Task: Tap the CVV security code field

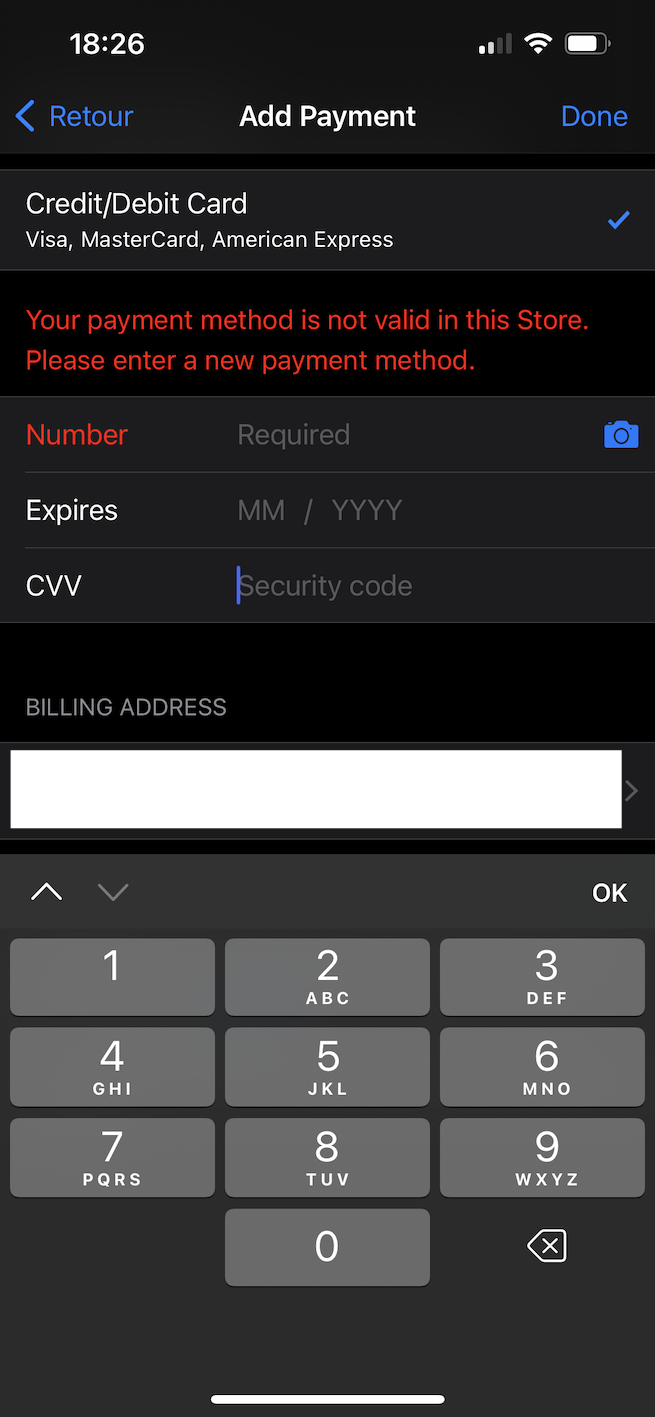Action: (x=400, y=586)
